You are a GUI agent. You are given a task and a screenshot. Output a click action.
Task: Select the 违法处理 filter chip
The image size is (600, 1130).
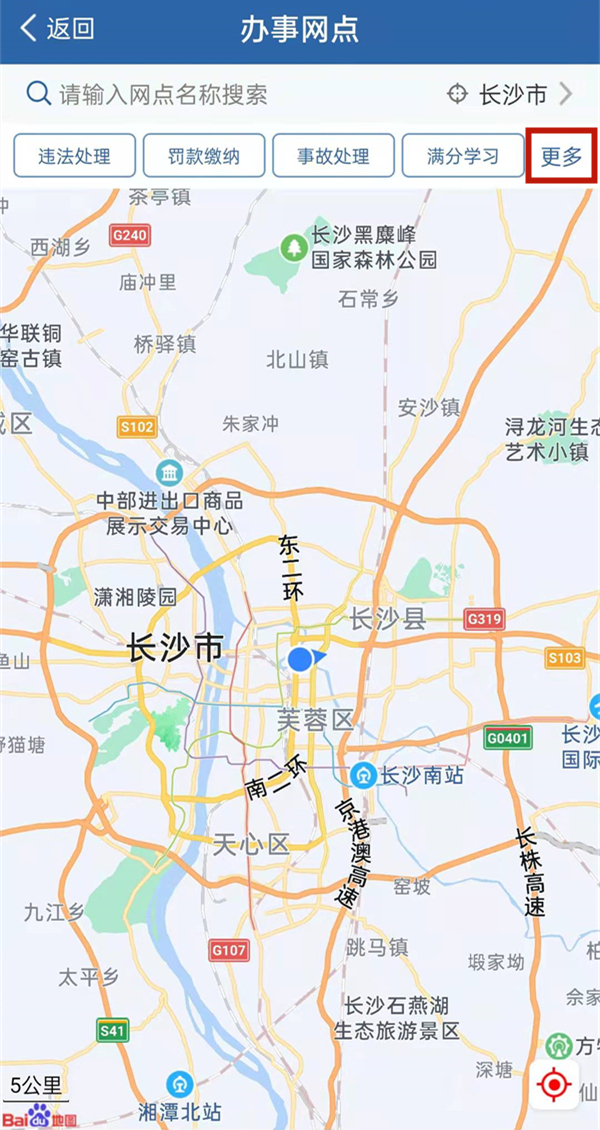pos(74,156)
